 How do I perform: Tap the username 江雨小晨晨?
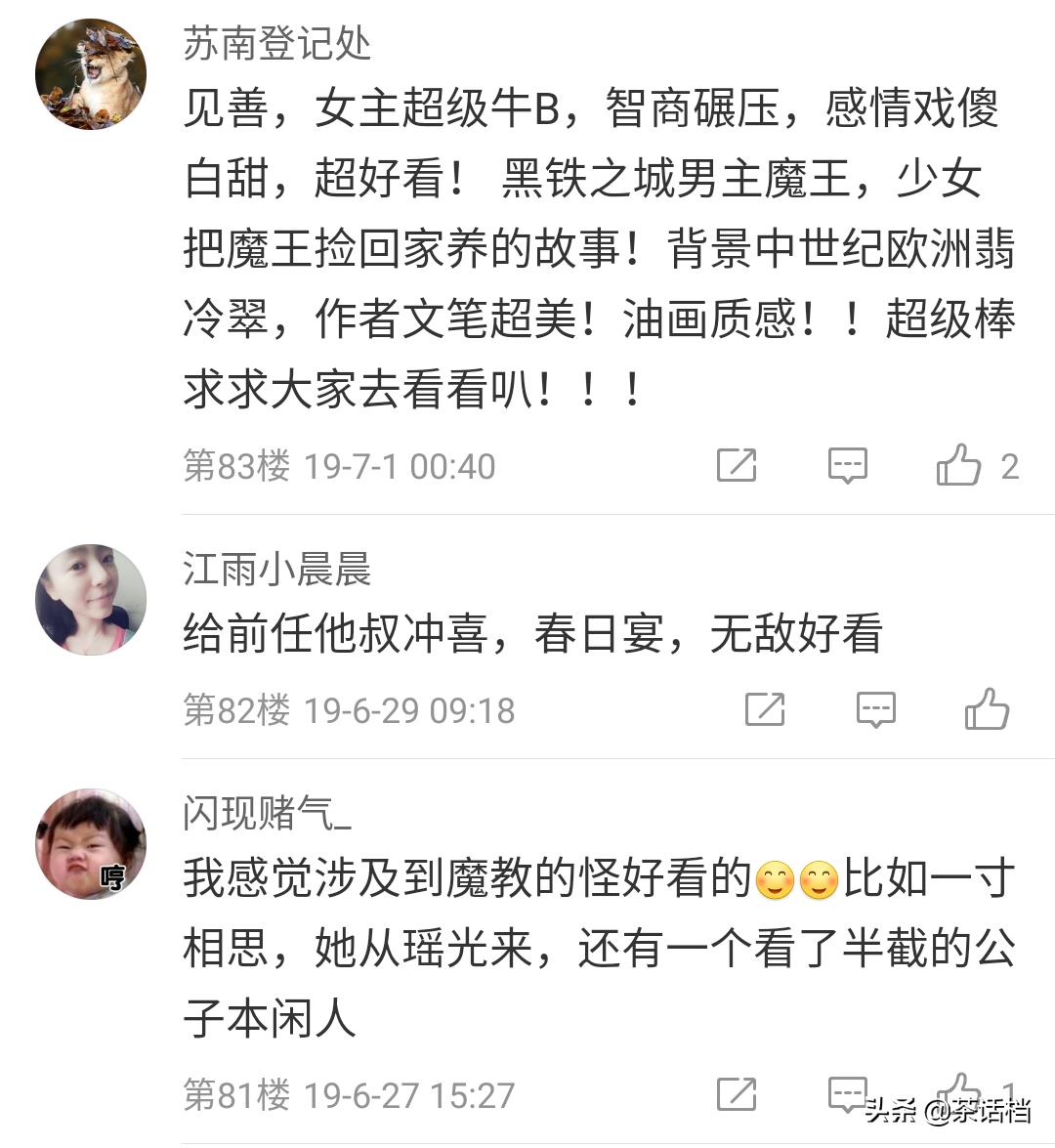(x=277, y=569)
